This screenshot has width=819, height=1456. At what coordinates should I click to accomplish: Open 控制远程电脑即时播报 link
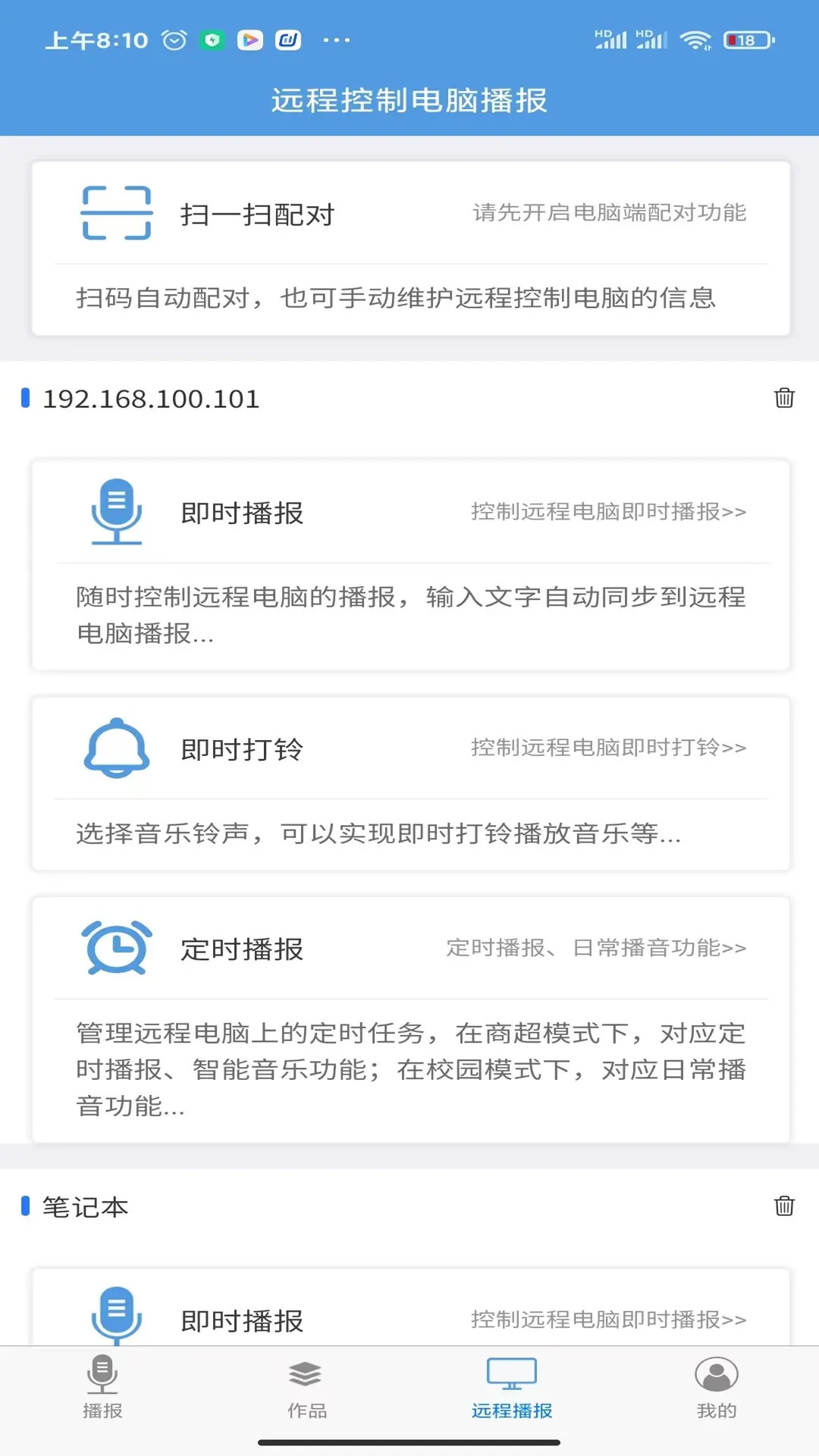tap(607, 511)
